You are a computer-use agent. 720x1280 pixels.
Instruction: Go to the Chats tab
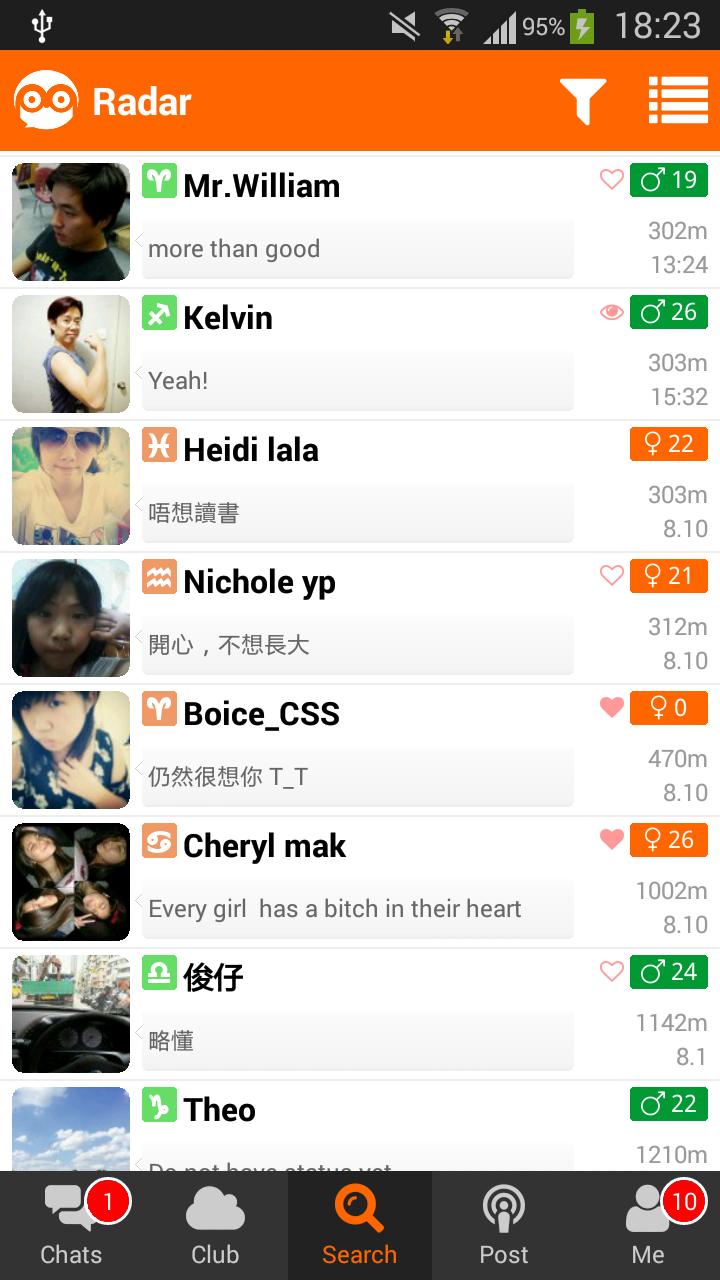72,1226
